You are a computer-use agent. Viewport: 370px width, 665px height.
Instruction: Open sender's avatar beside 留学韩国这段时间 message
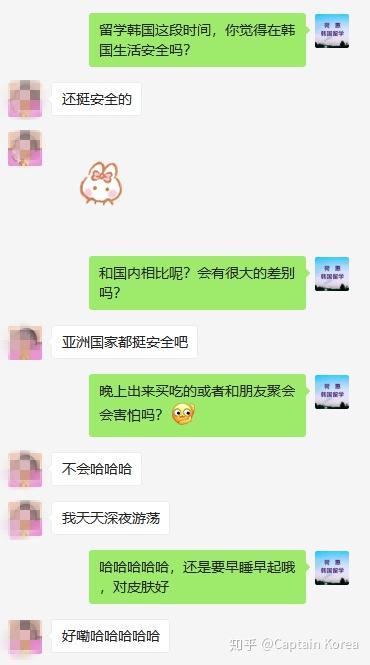[332, 31]
